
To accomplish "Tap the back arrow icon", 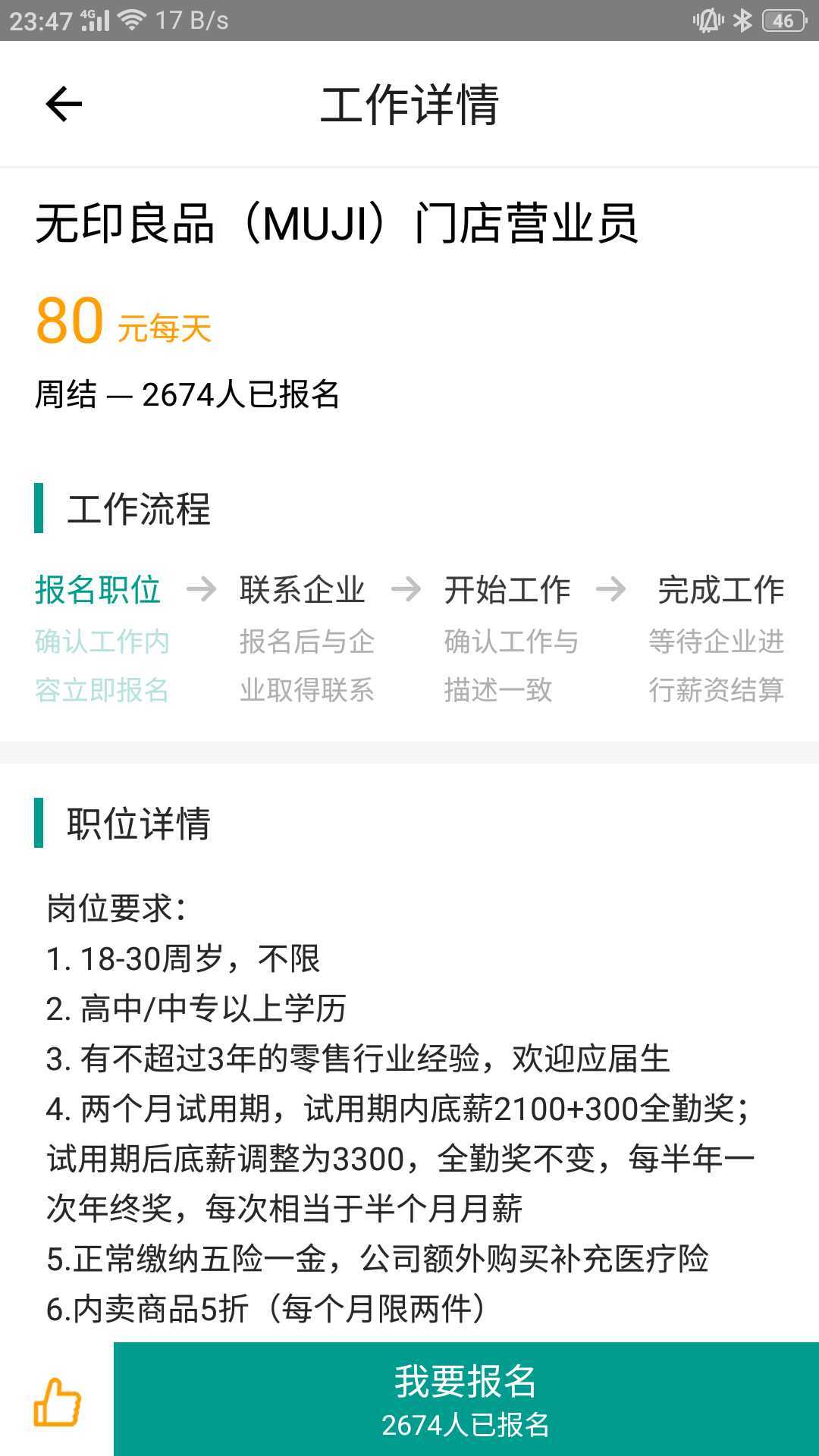I will click(64, 104).
